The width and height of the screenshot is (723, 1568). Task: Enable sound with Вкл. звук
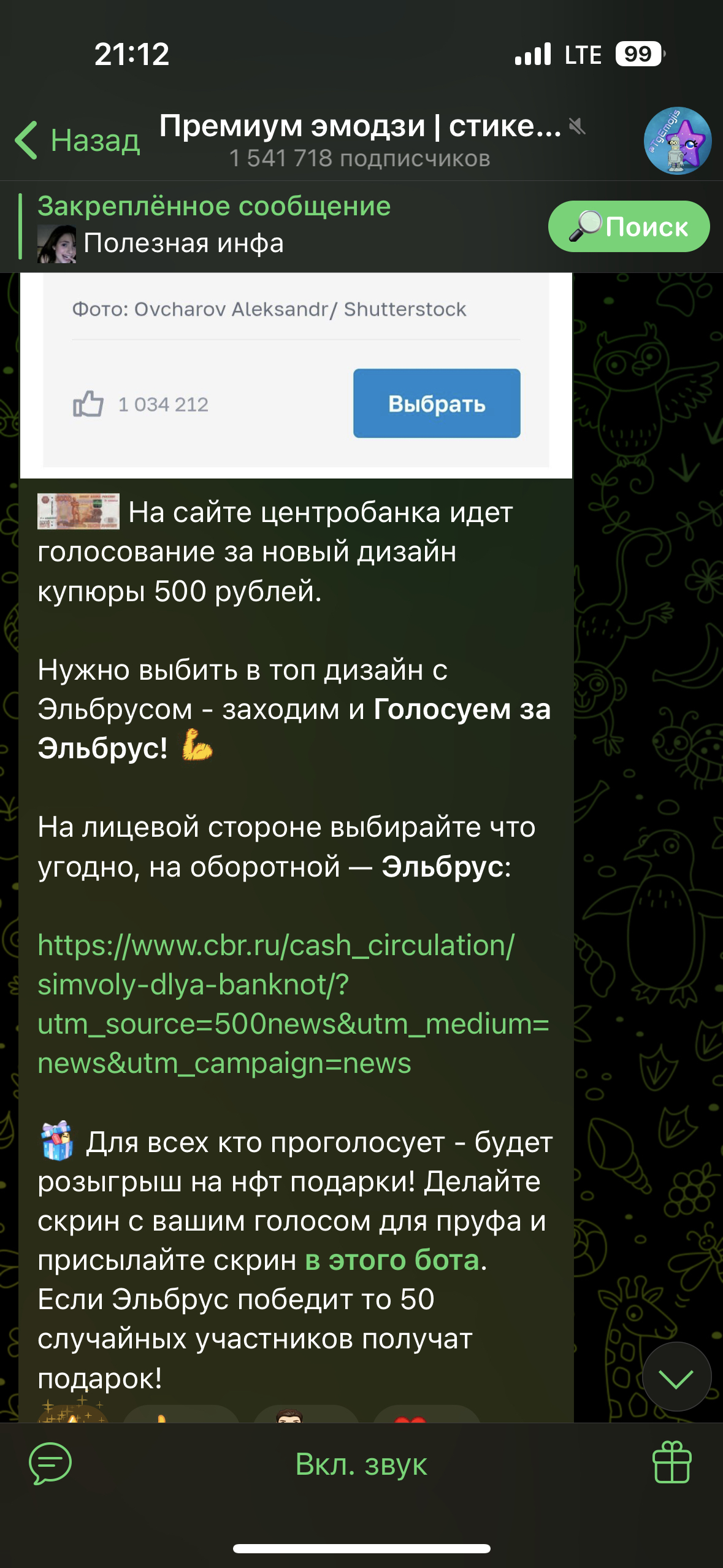361,1464
